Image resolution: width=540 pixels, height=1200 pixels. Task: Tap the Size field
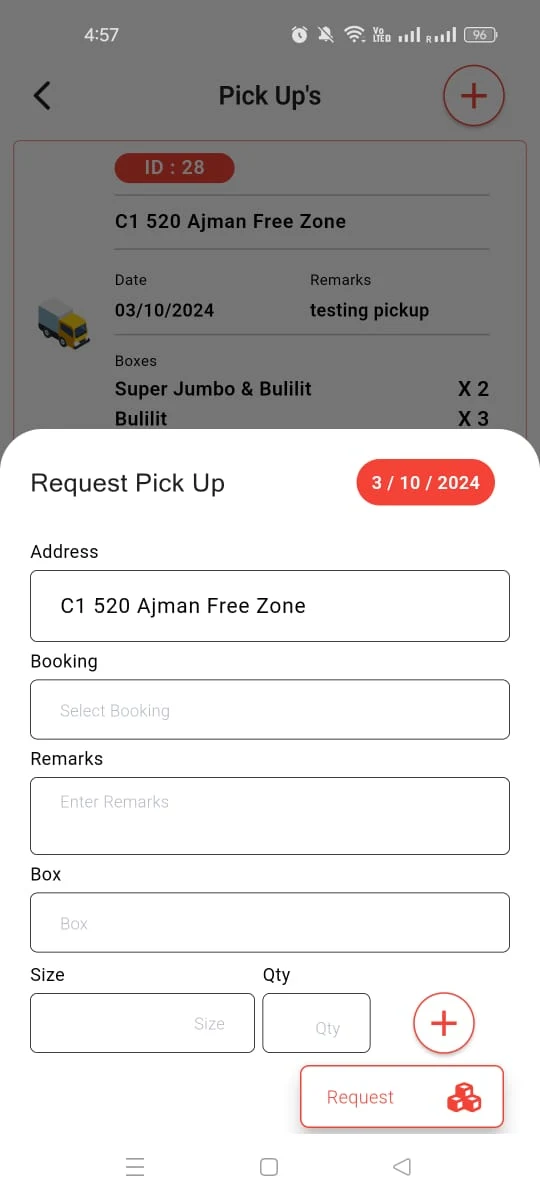coord(143,1023)
